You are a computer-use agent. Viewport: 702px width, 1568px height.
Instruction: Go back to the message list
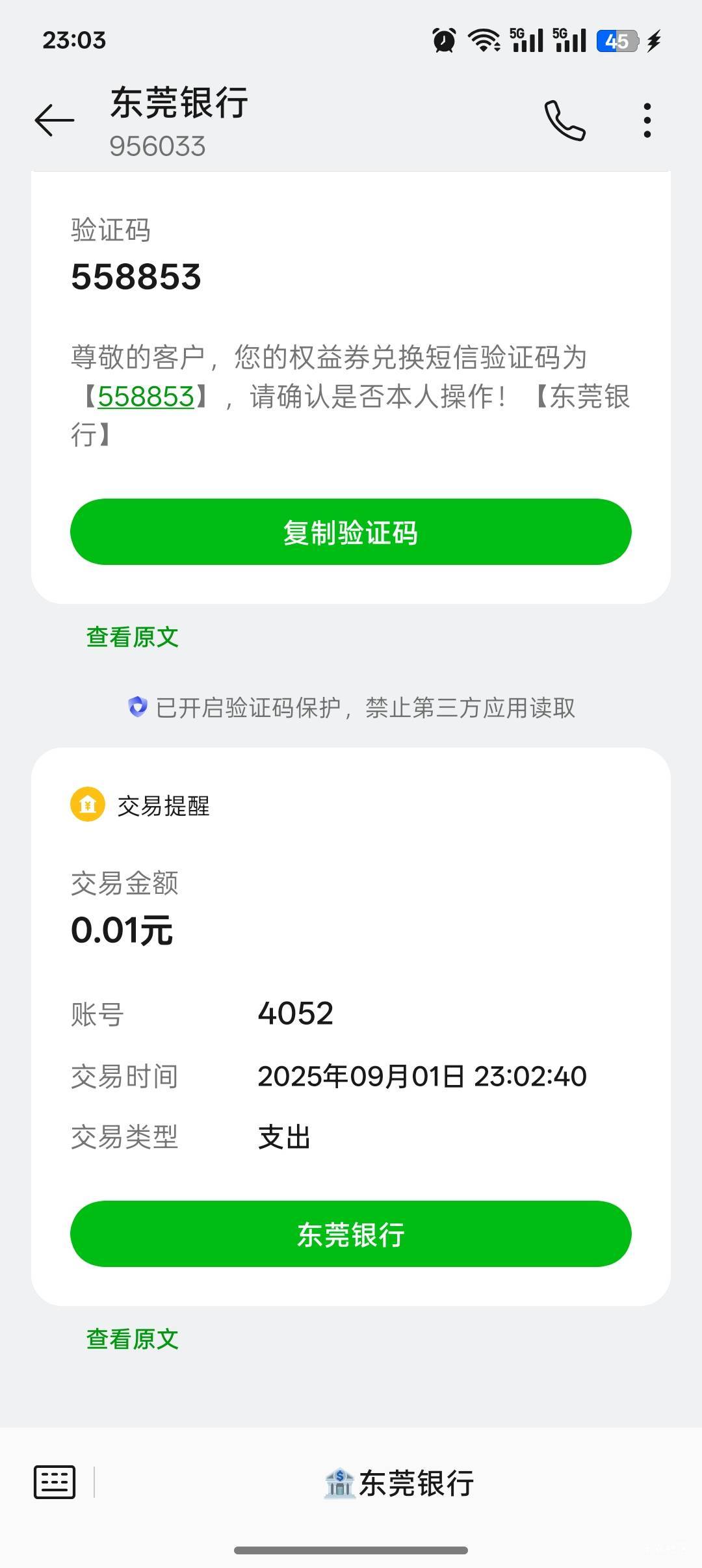(x=55, y=120)
